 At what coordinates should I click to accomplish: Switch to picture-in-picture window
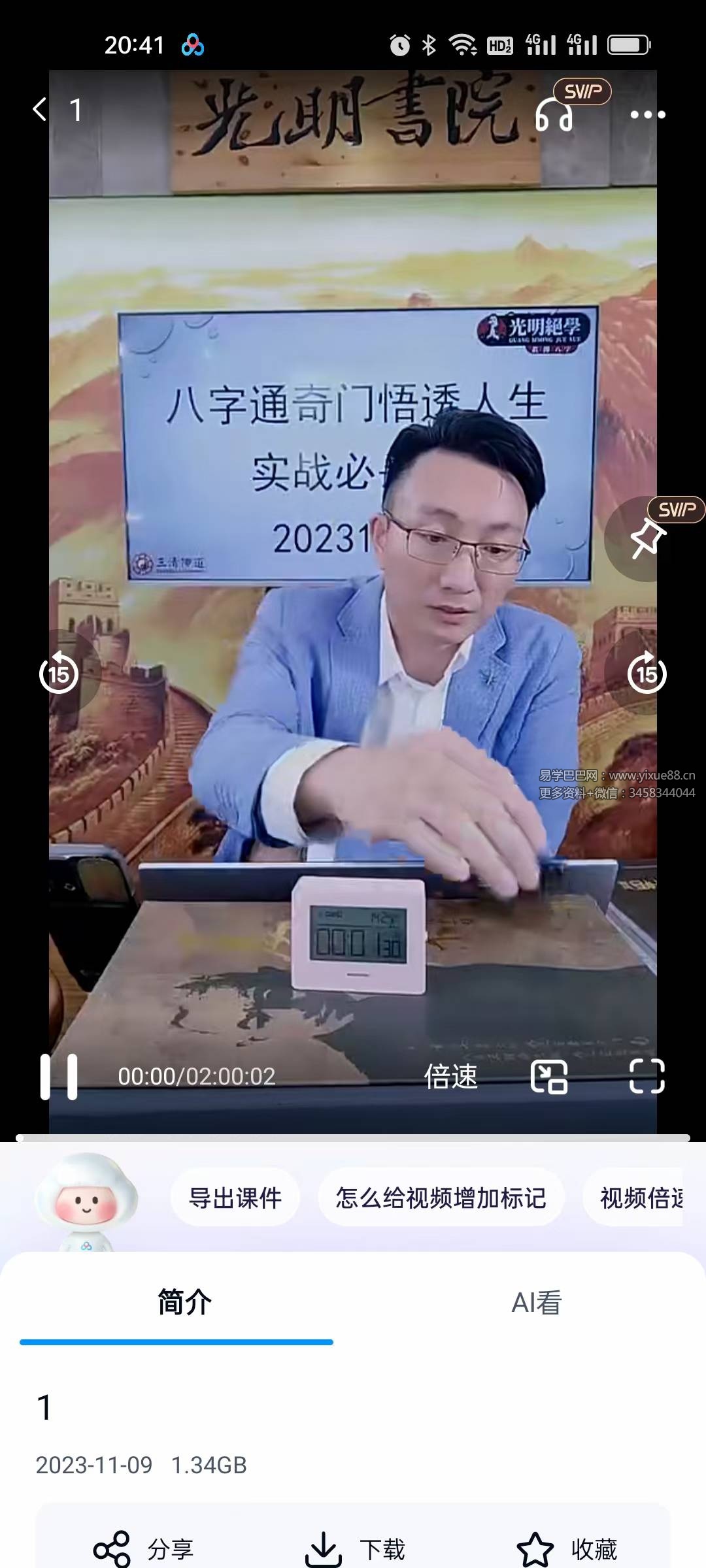tap(549, 1076)
